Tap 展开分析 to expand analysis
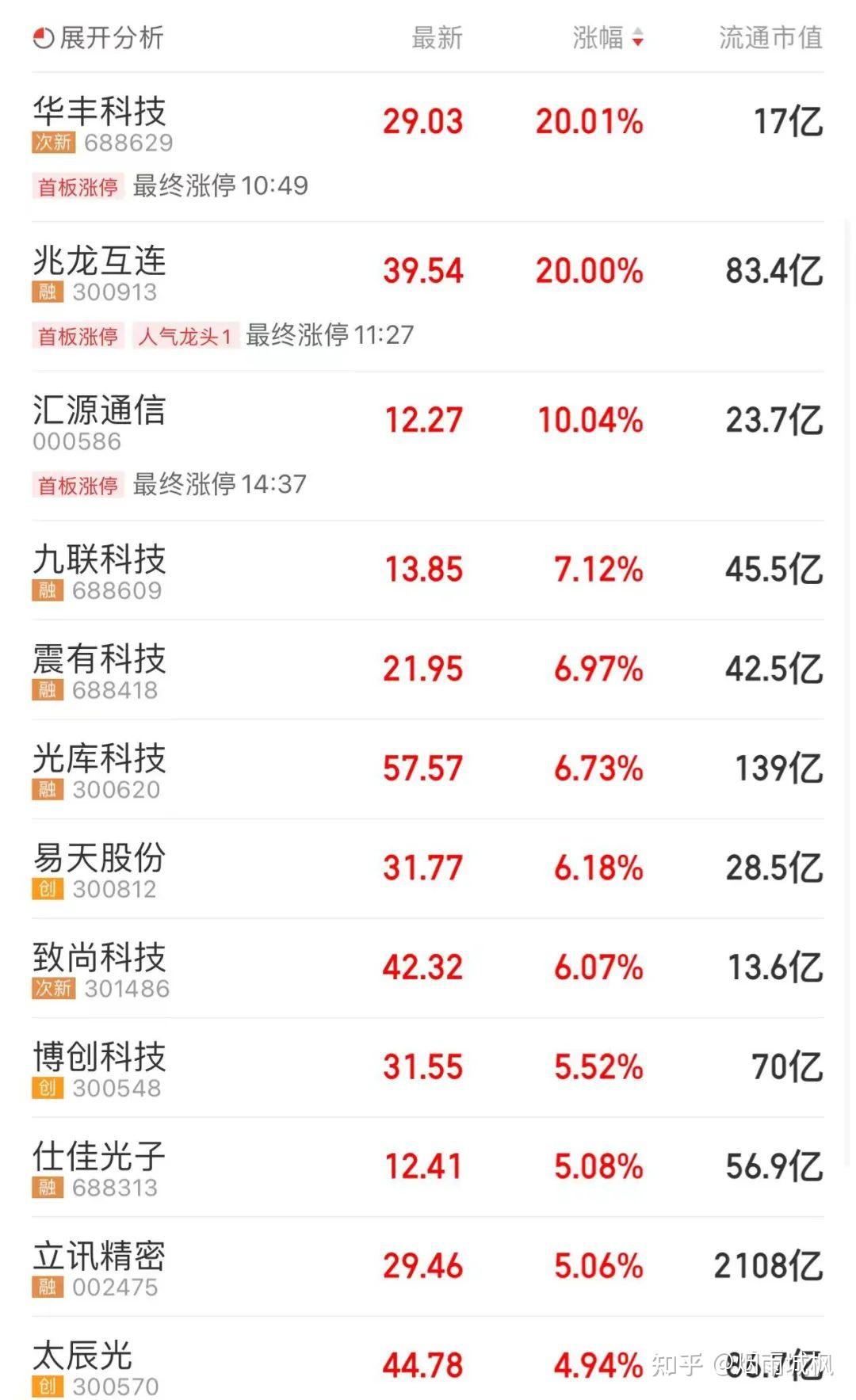Image resolution: width=856 pixels, height=1400 pixels. [98, 37]
